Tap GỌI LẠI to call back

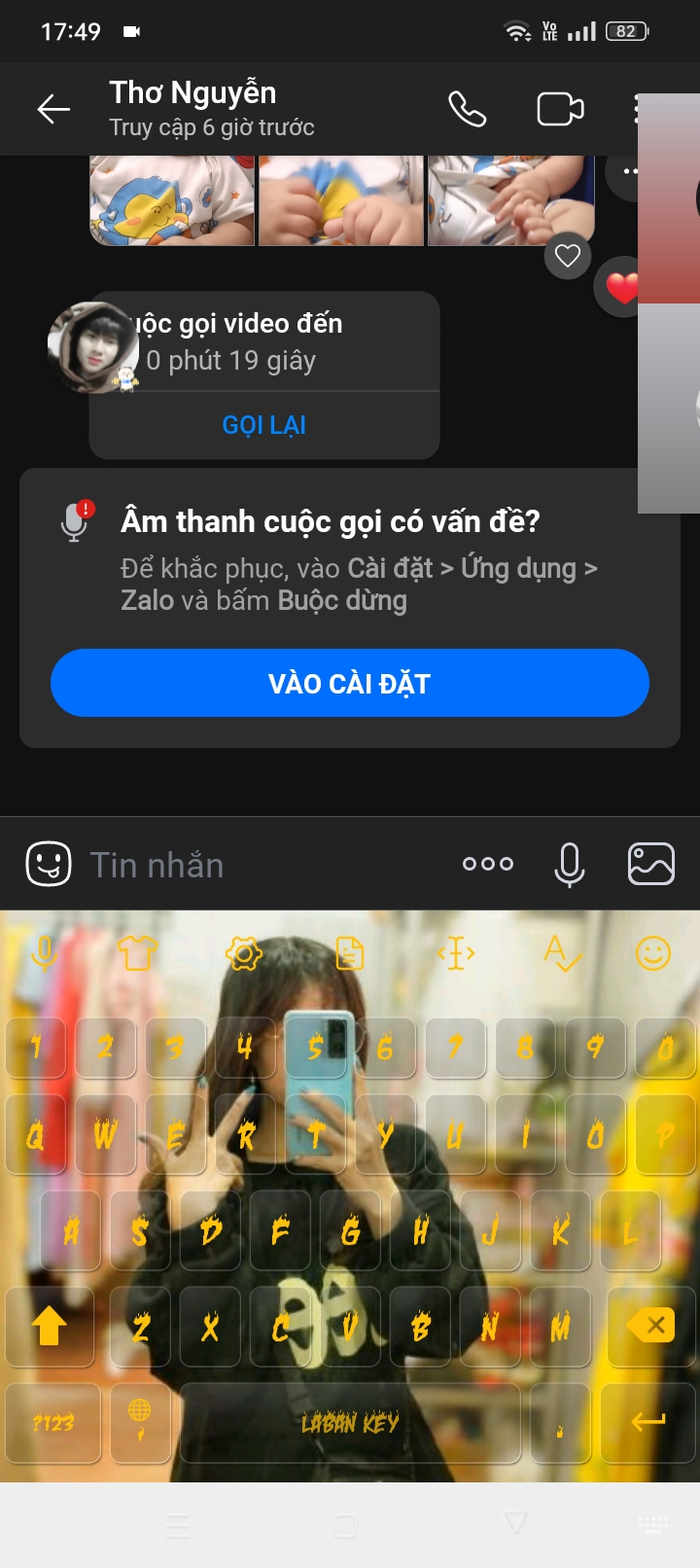tap(263, 425)
